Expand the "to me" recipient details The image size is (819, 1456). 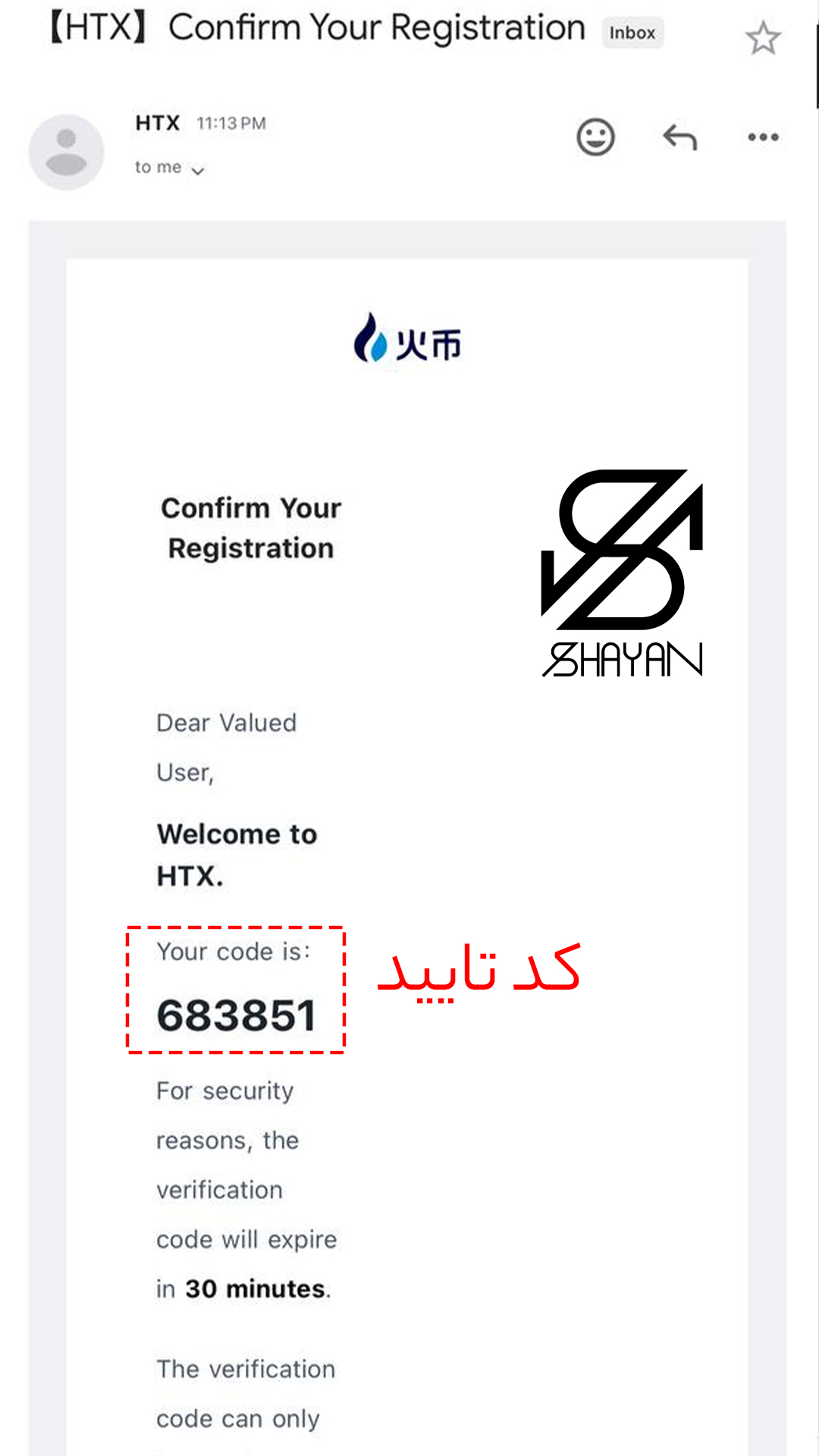tap(197, 170)
